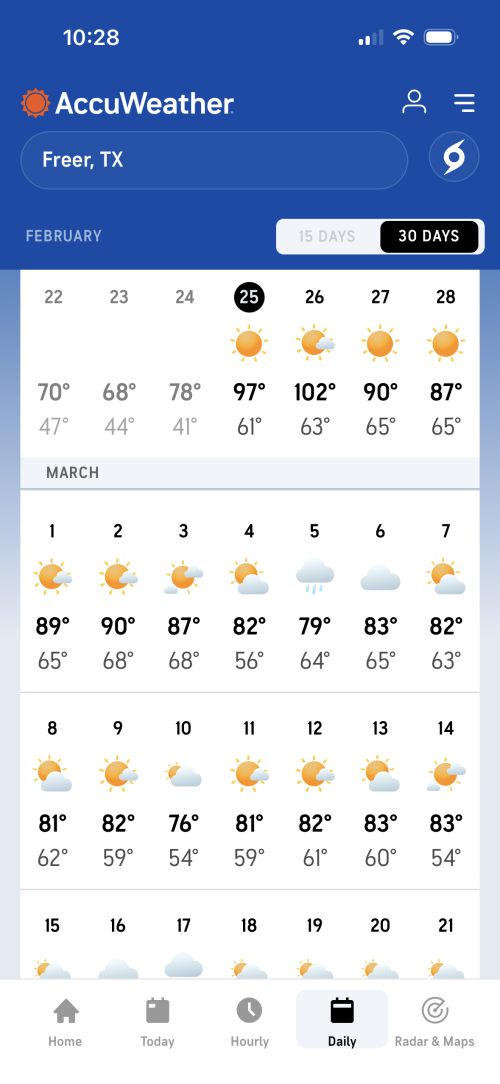View February 26 forecast with 102° high
Screen dimensions: 500x1084
click(x=315, y=361)
